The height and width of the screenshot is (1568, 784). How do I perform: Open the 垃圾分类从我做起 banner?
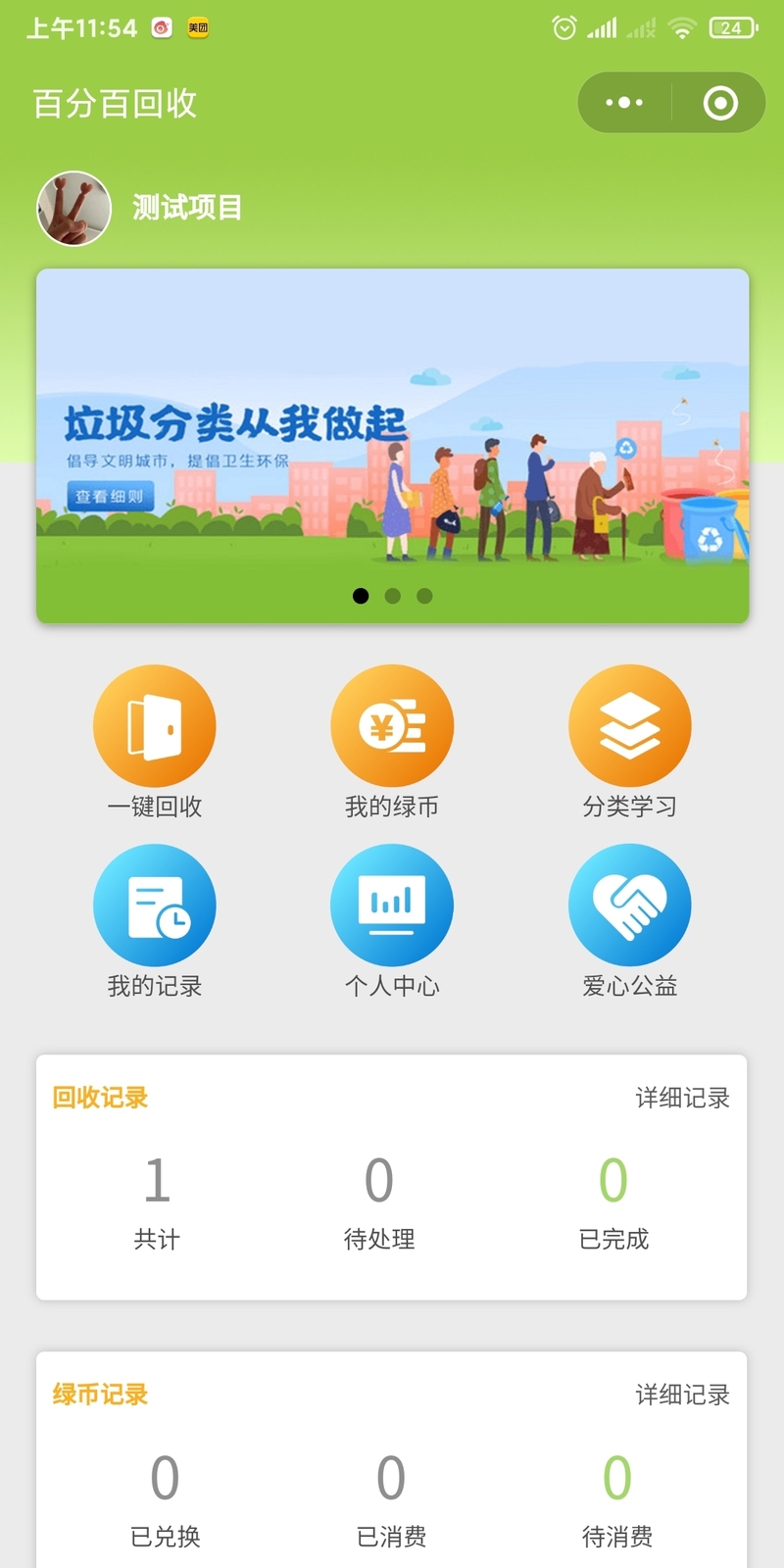pyautogui.click(x=392, y=446)
